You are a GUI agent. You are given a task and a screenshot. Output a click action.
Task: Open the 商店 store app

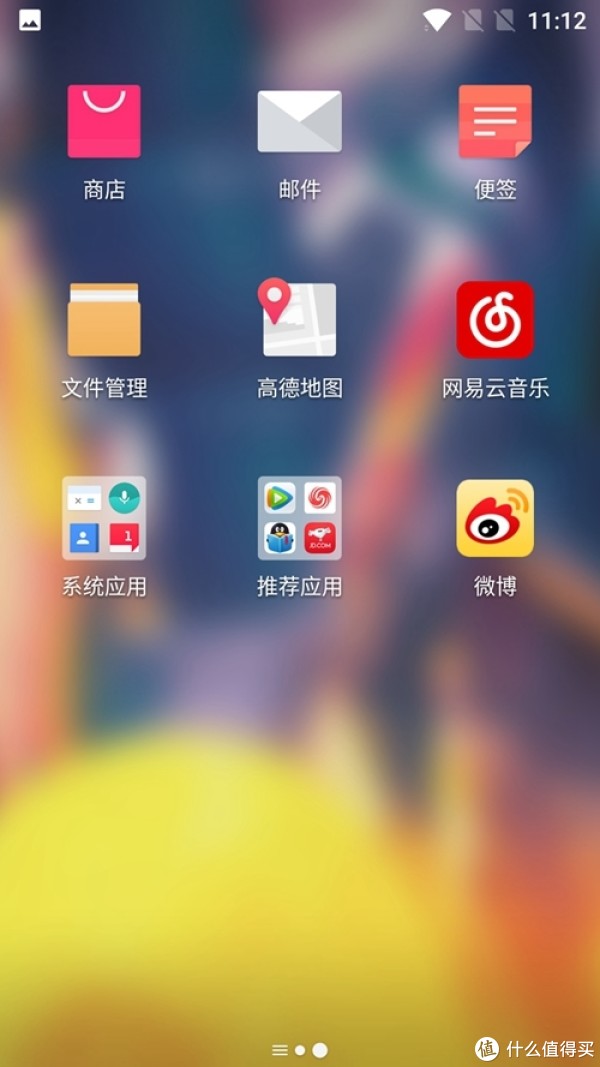(104, 121)
